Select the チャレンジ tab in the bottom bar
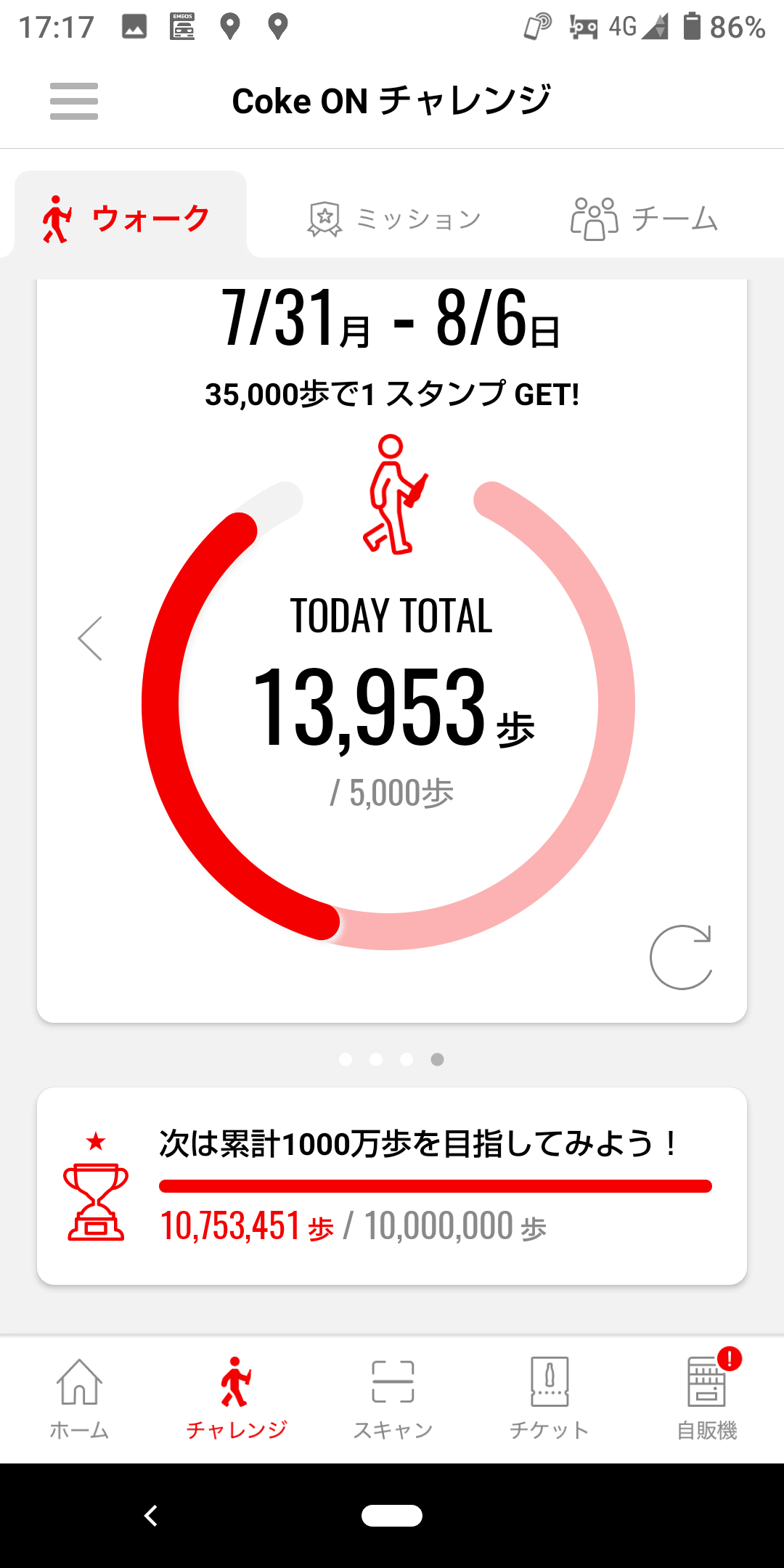Image resolution: width=784 pixels, height=1568 pixels. (x=236, y=1398)
